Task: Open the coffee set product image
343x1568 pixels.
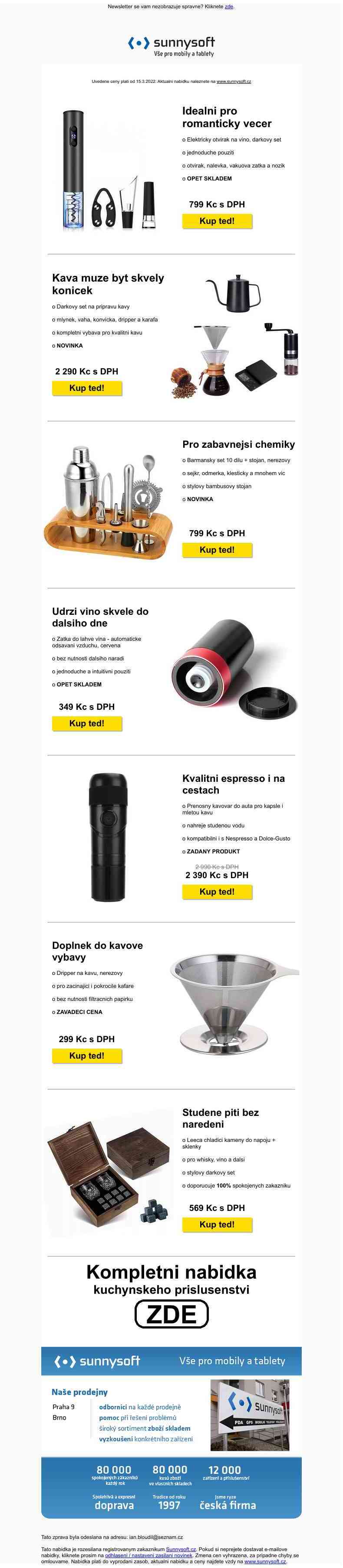Action: click(x=234, y=337)
